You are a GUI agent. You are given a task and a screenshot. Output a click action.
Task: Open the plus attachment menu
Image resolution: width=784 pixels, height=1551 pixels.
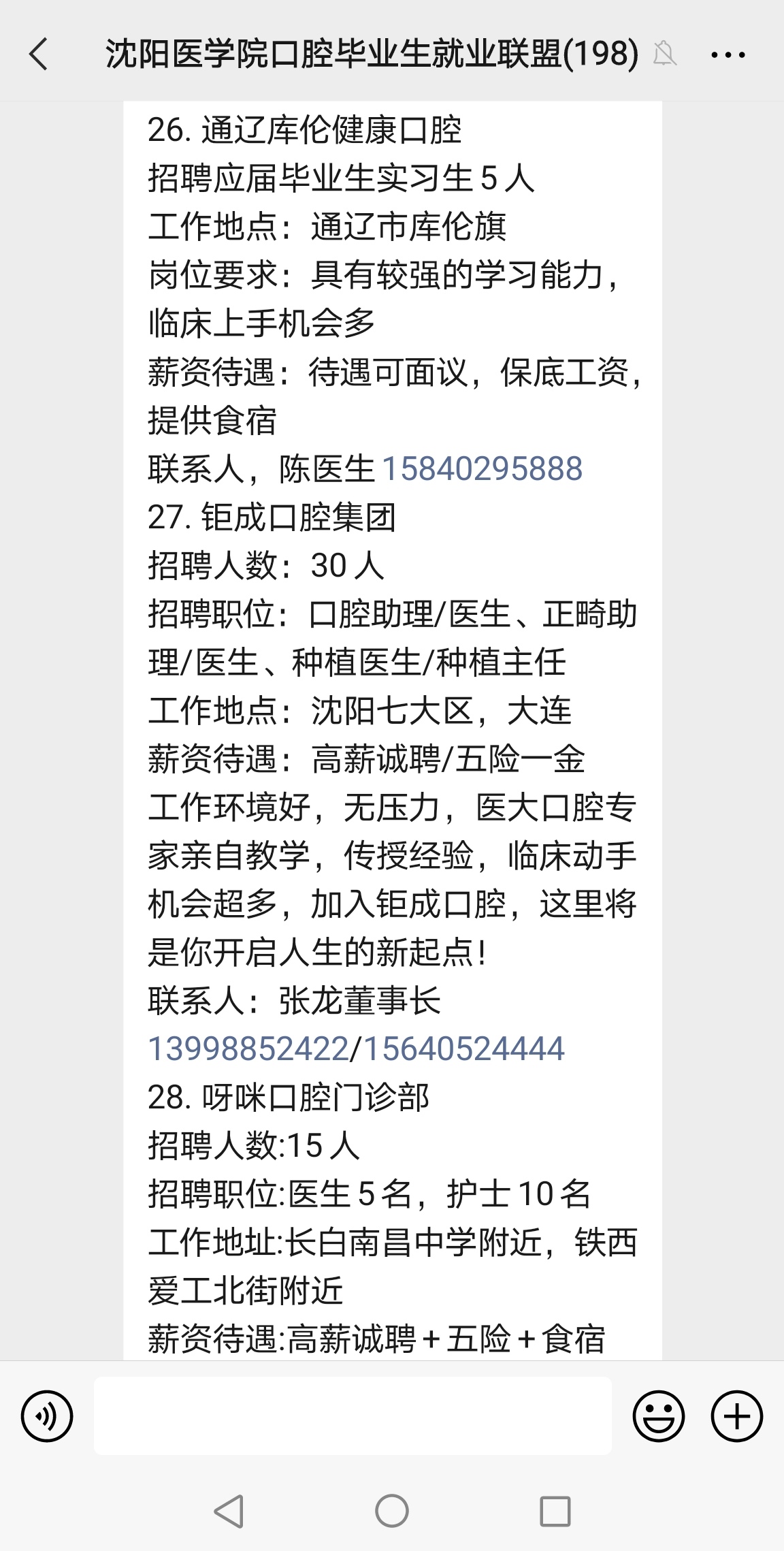(x=736, y=1417)
